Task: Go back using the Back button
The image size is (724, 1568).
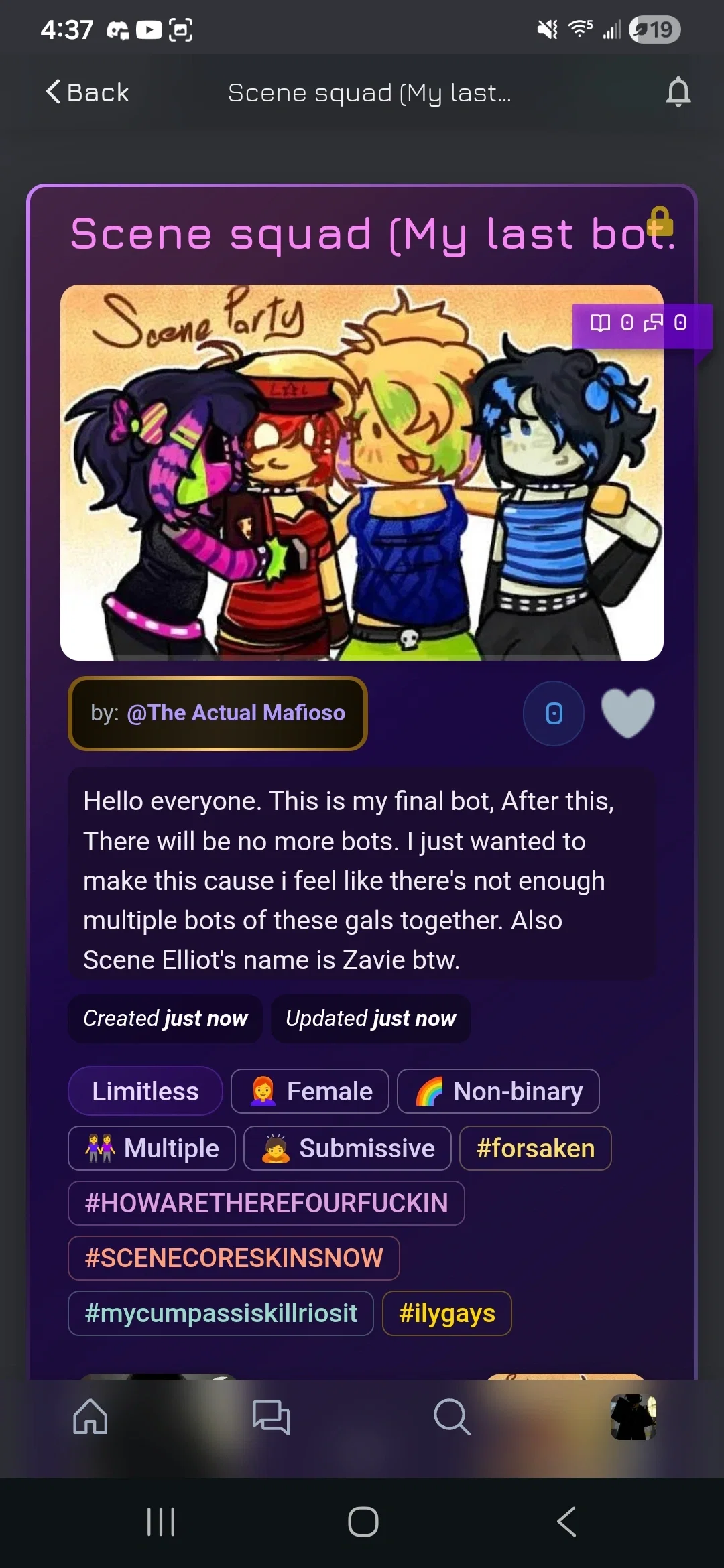Action: point(87,92)
